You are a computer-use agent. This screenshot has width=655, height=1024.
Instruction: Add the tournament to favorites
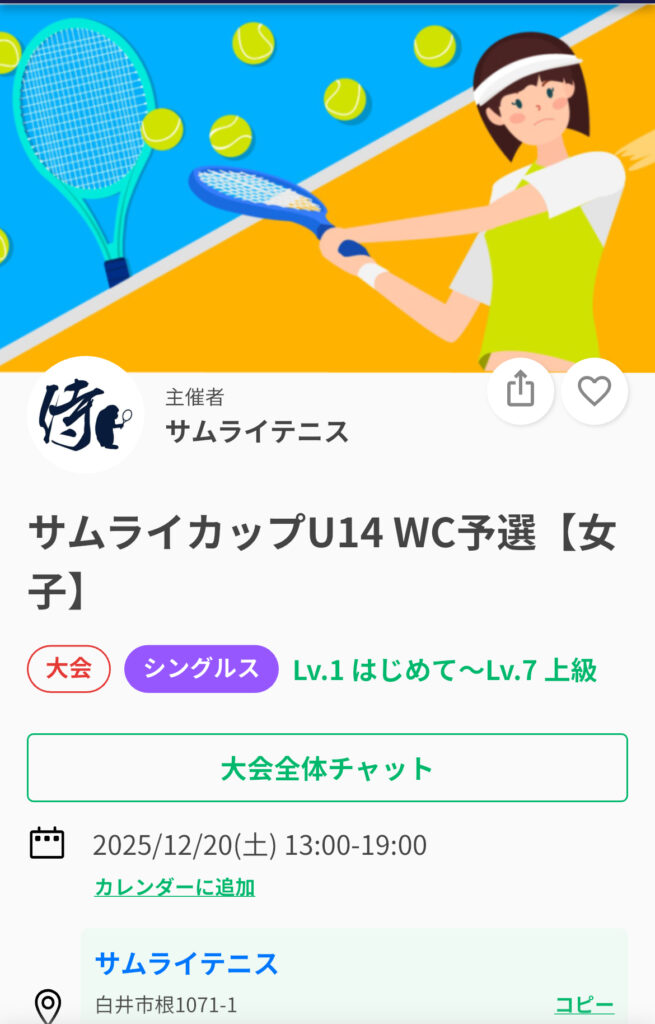pos(594,391)
